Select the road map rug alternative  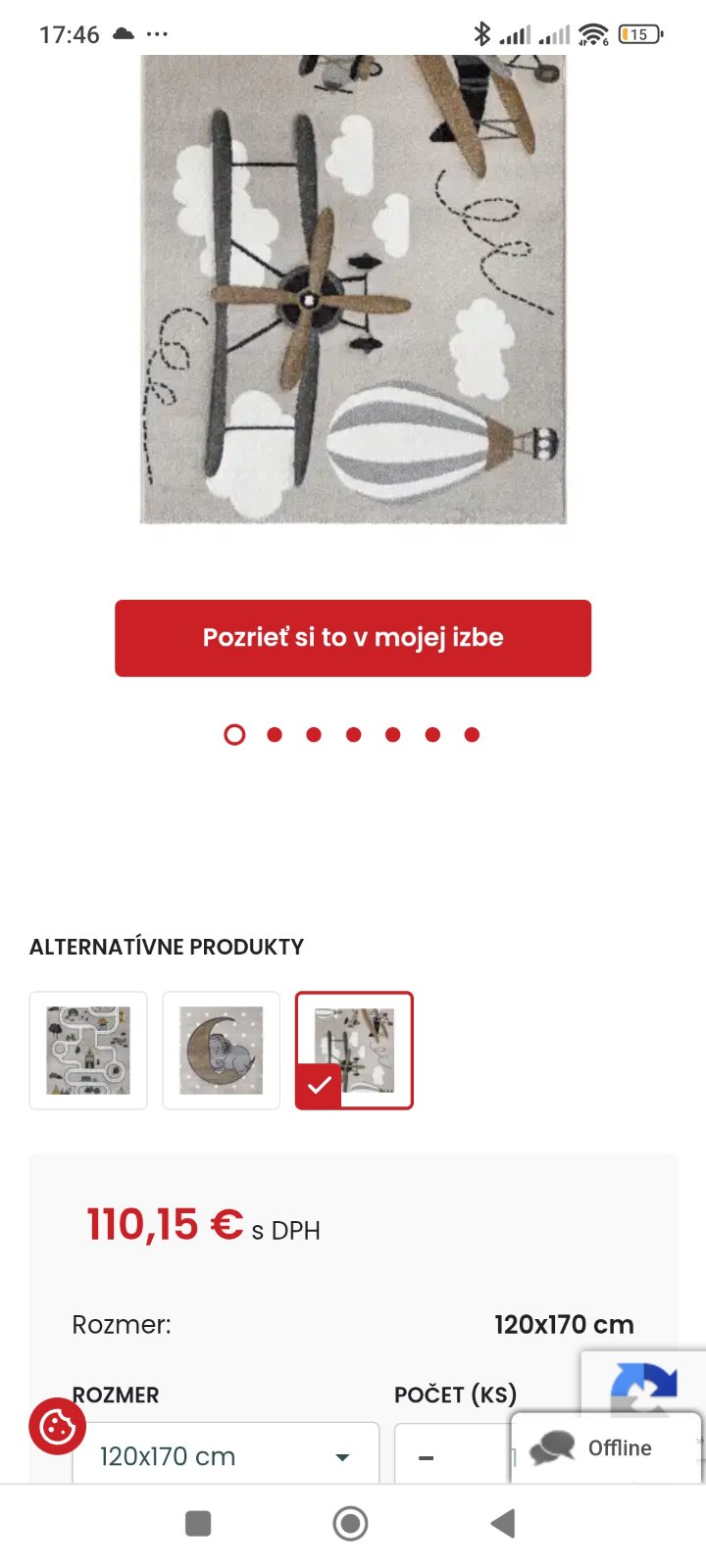click(88, 1051)
